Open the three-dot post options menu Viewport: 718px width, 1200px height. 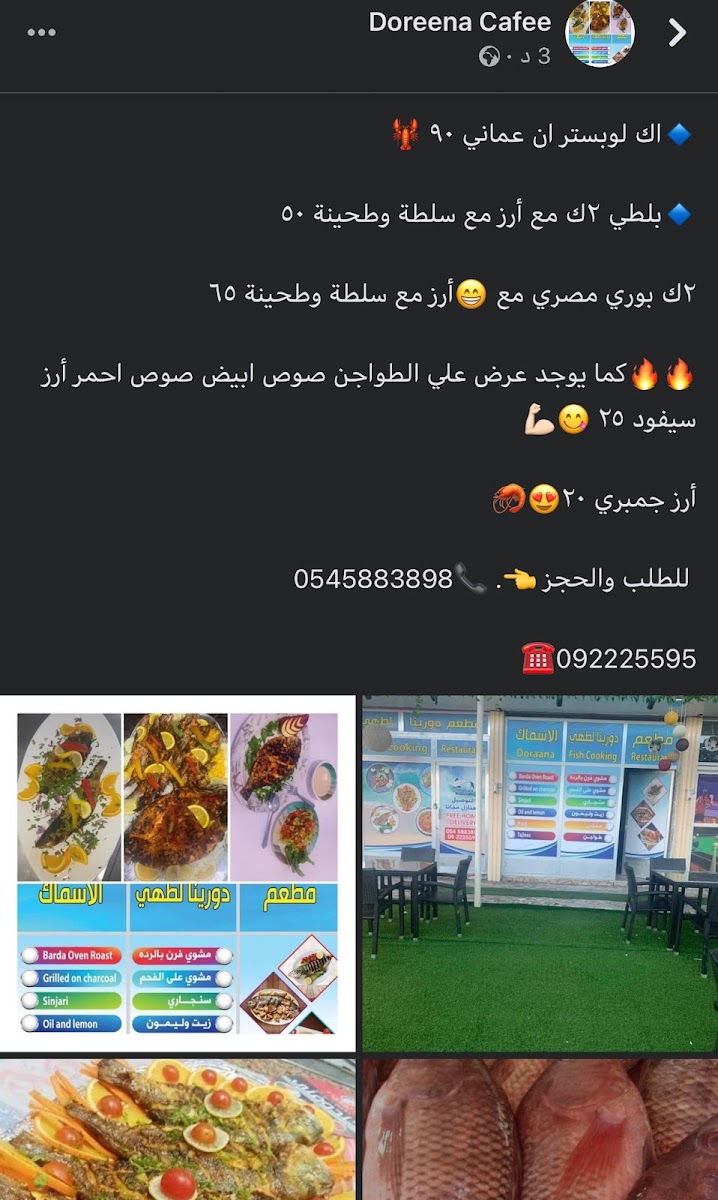click(41, 33)
